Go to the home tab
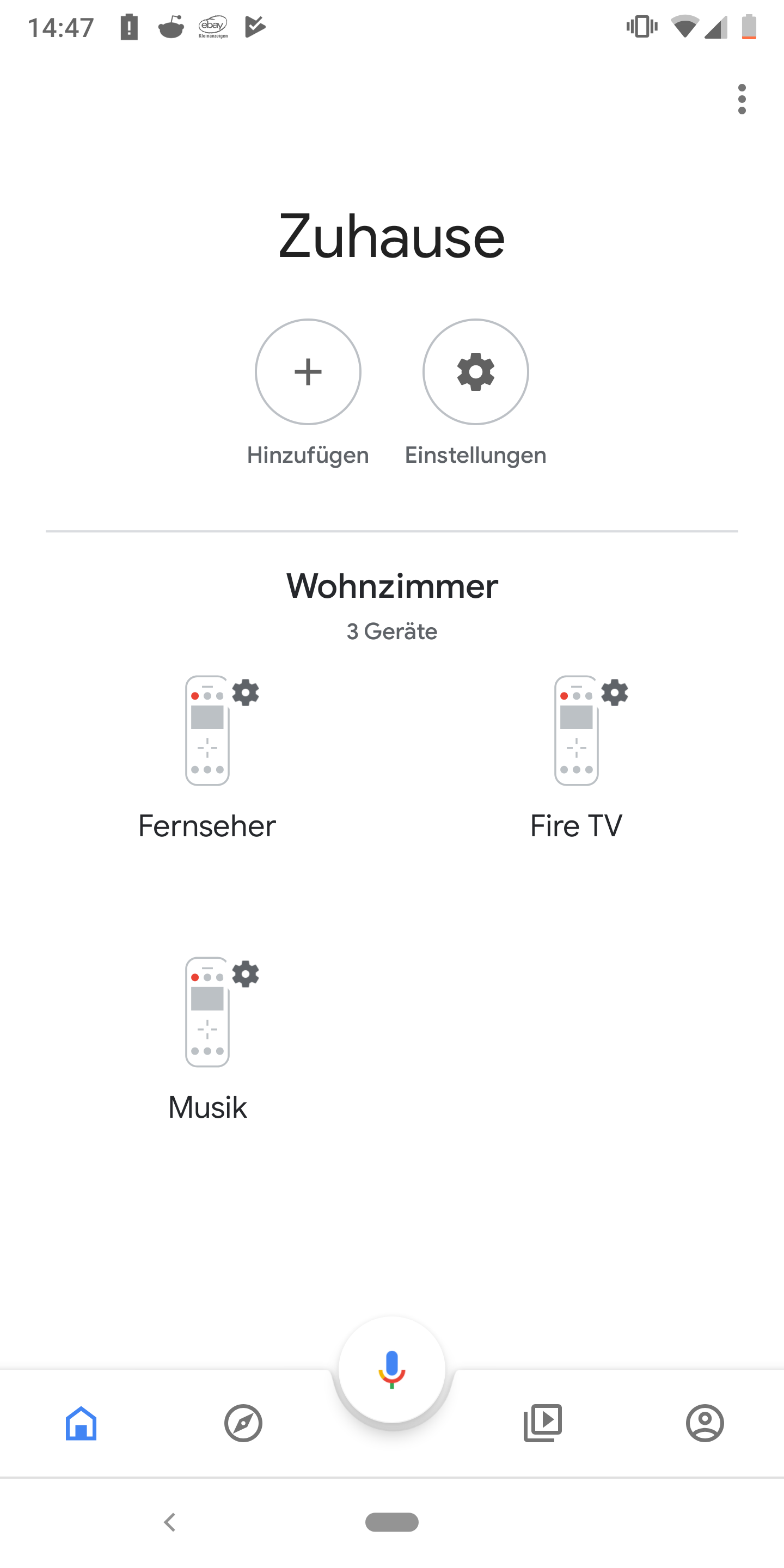784x1568 pixels. (x=81, y=1423)
